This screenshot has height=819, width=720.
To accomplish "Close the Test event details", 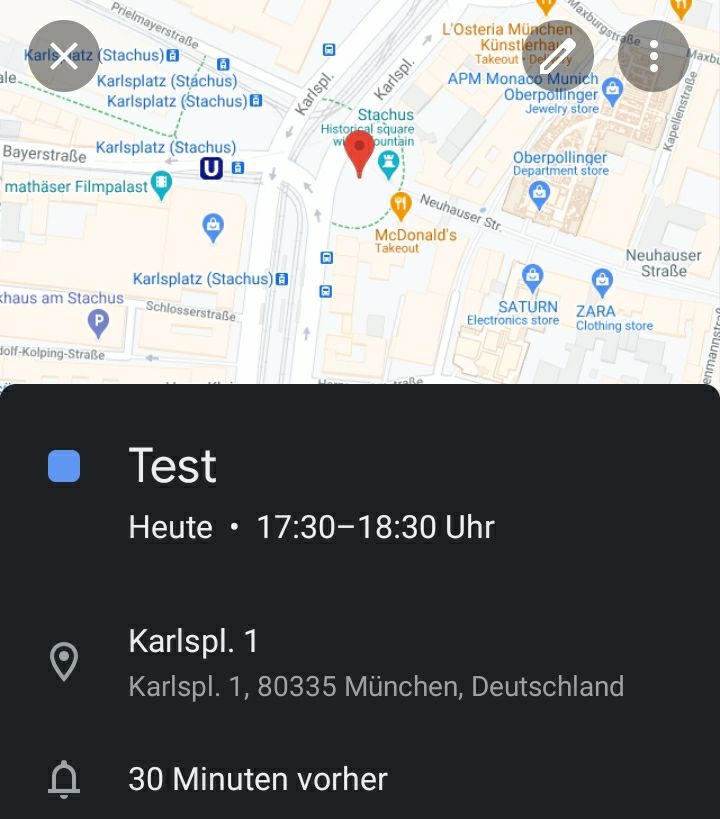I will 64,56.
